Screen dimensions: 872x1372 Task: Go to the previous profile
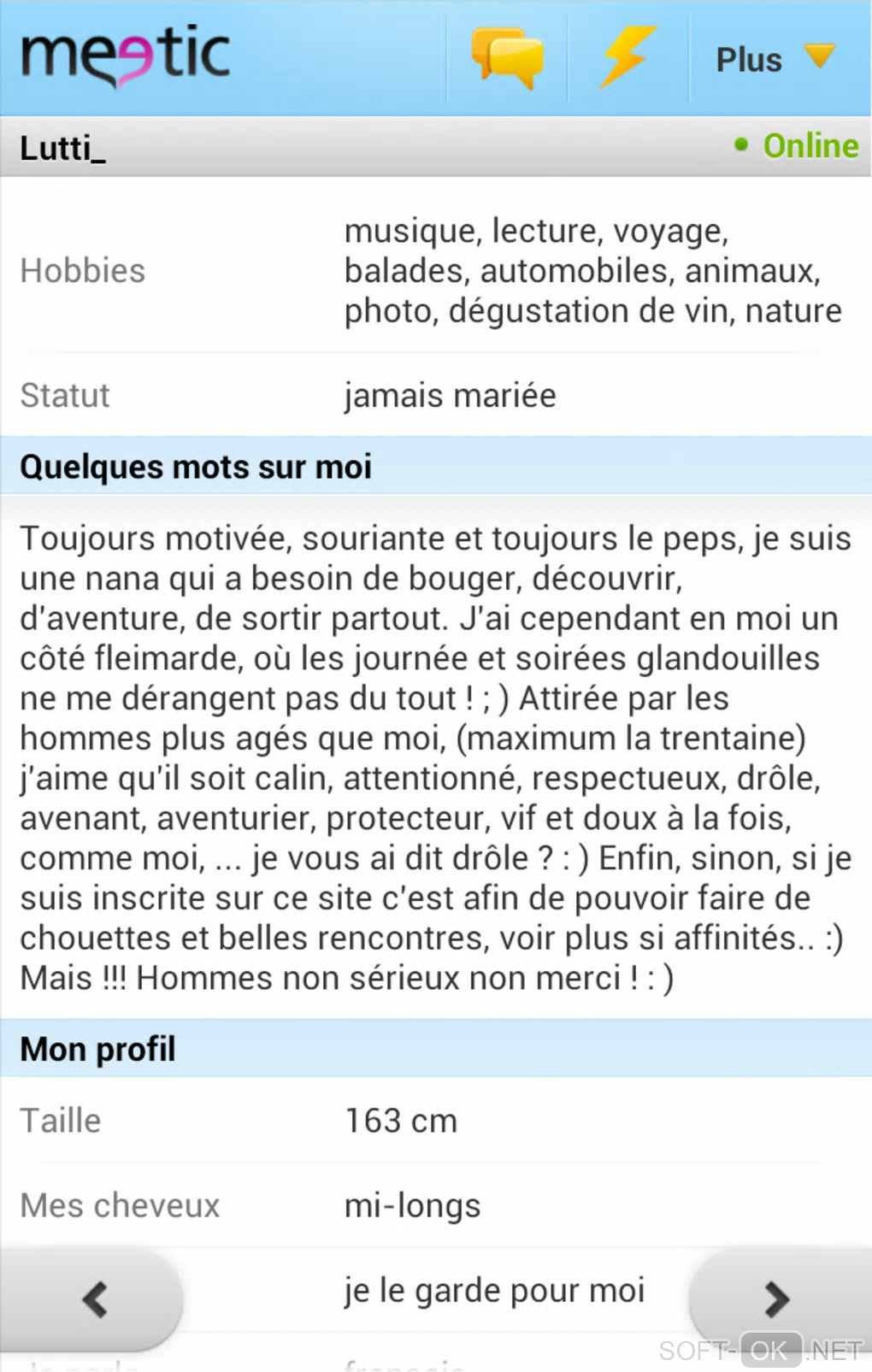pos(92,1300)
